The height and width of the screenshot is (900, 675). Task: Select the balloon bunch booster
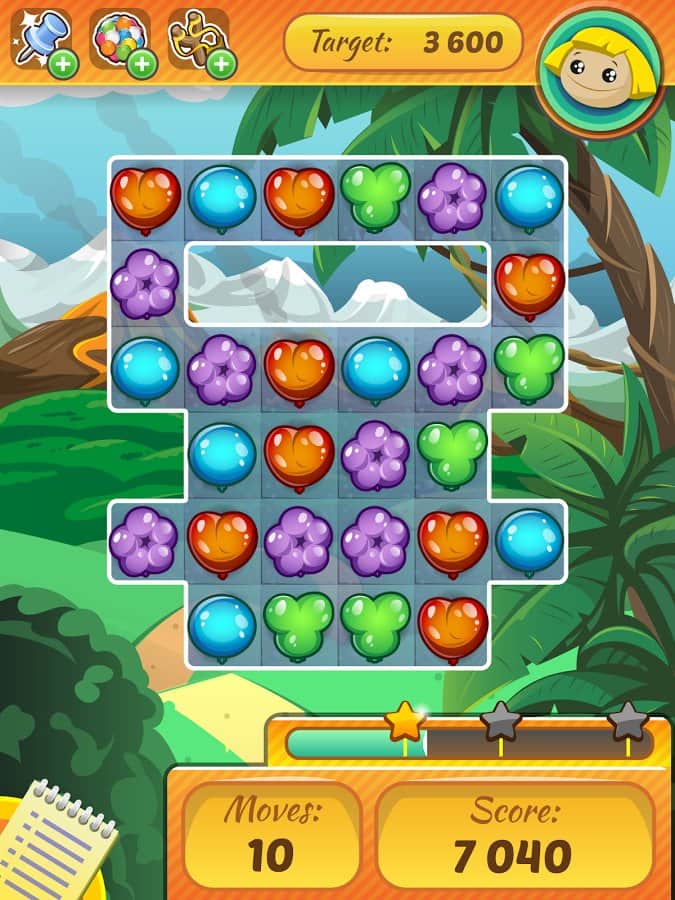tap(119, 42)
